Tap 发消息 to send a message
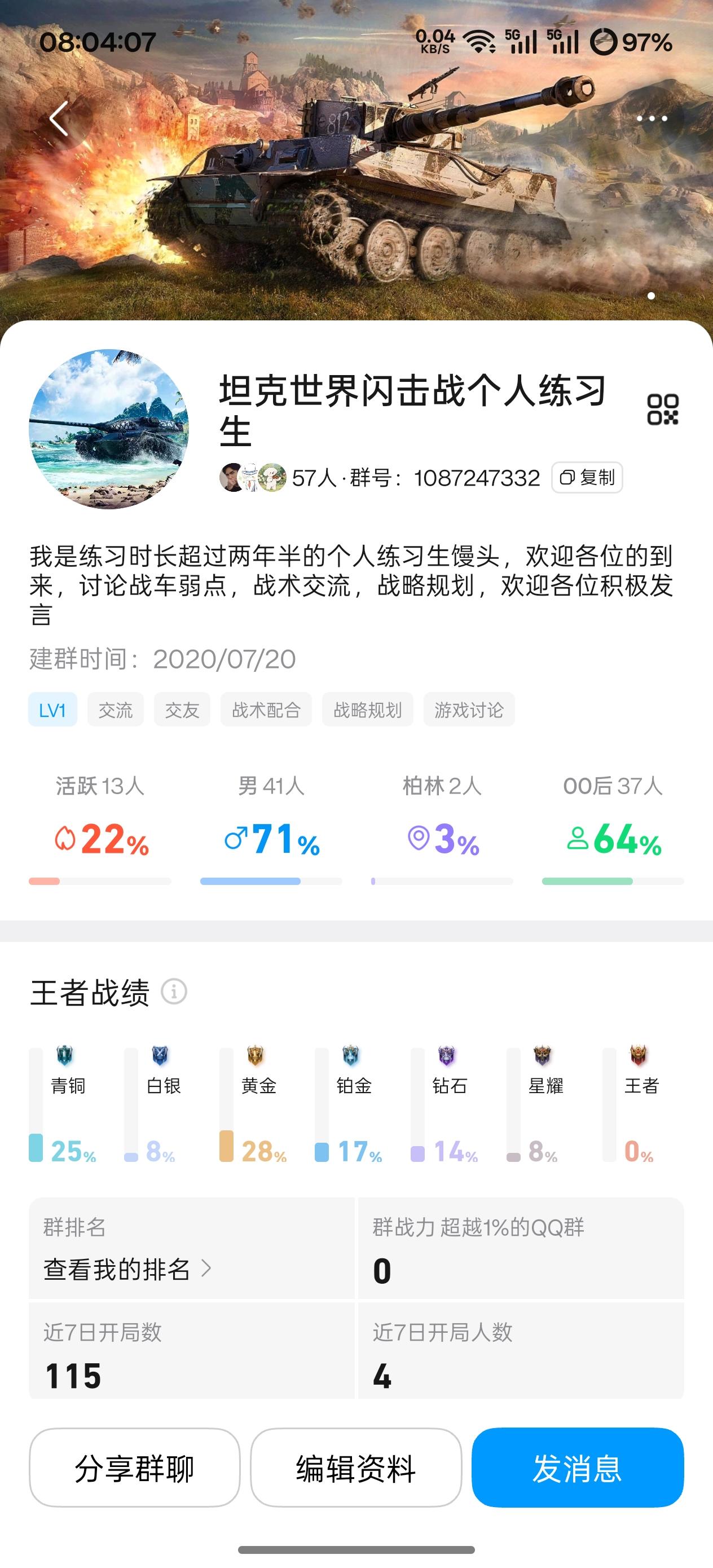713x1568 pixels. click(577, 1468)
